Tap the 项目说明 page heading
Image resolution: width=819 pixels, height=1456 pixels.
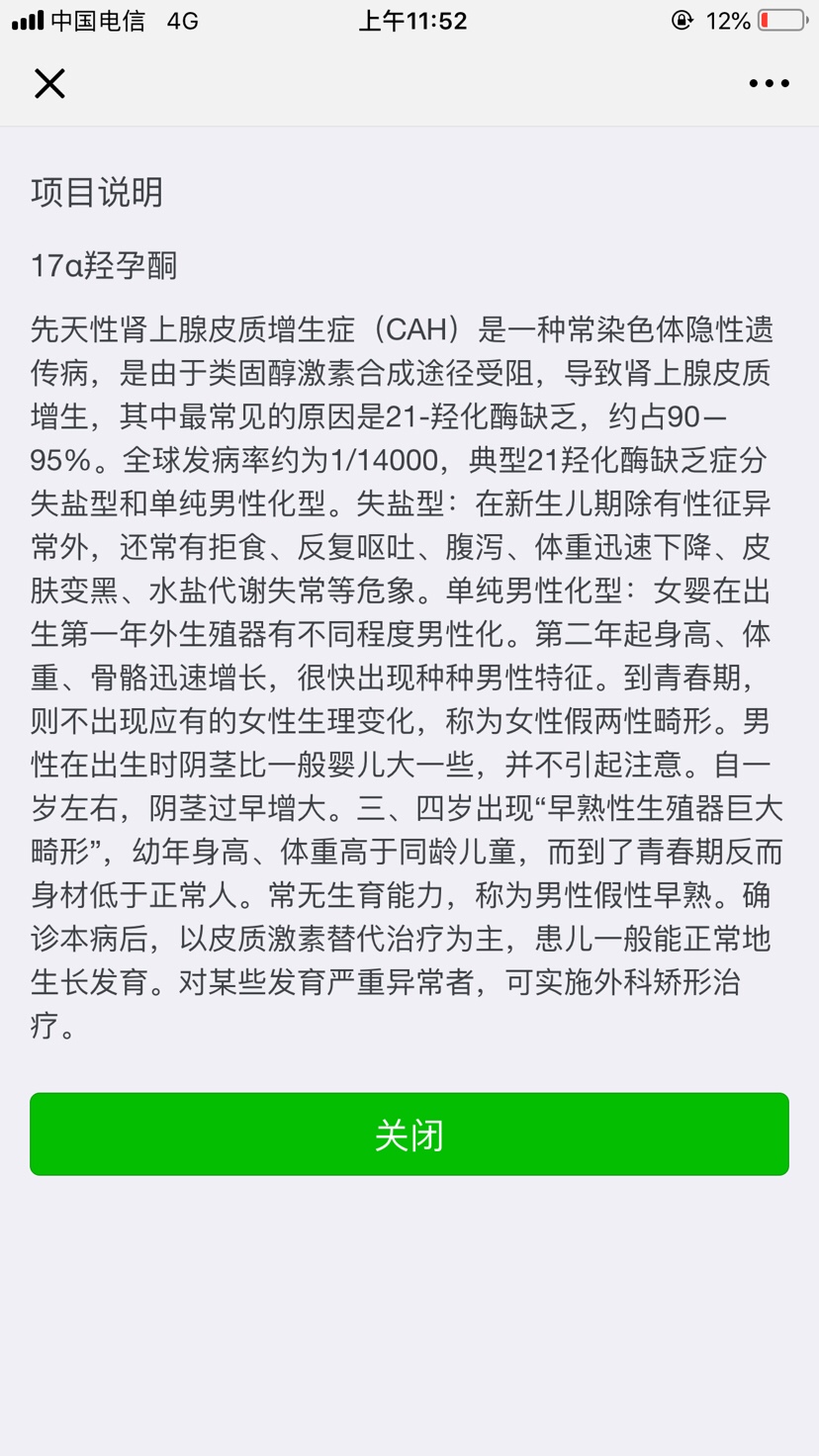[98, 194]
